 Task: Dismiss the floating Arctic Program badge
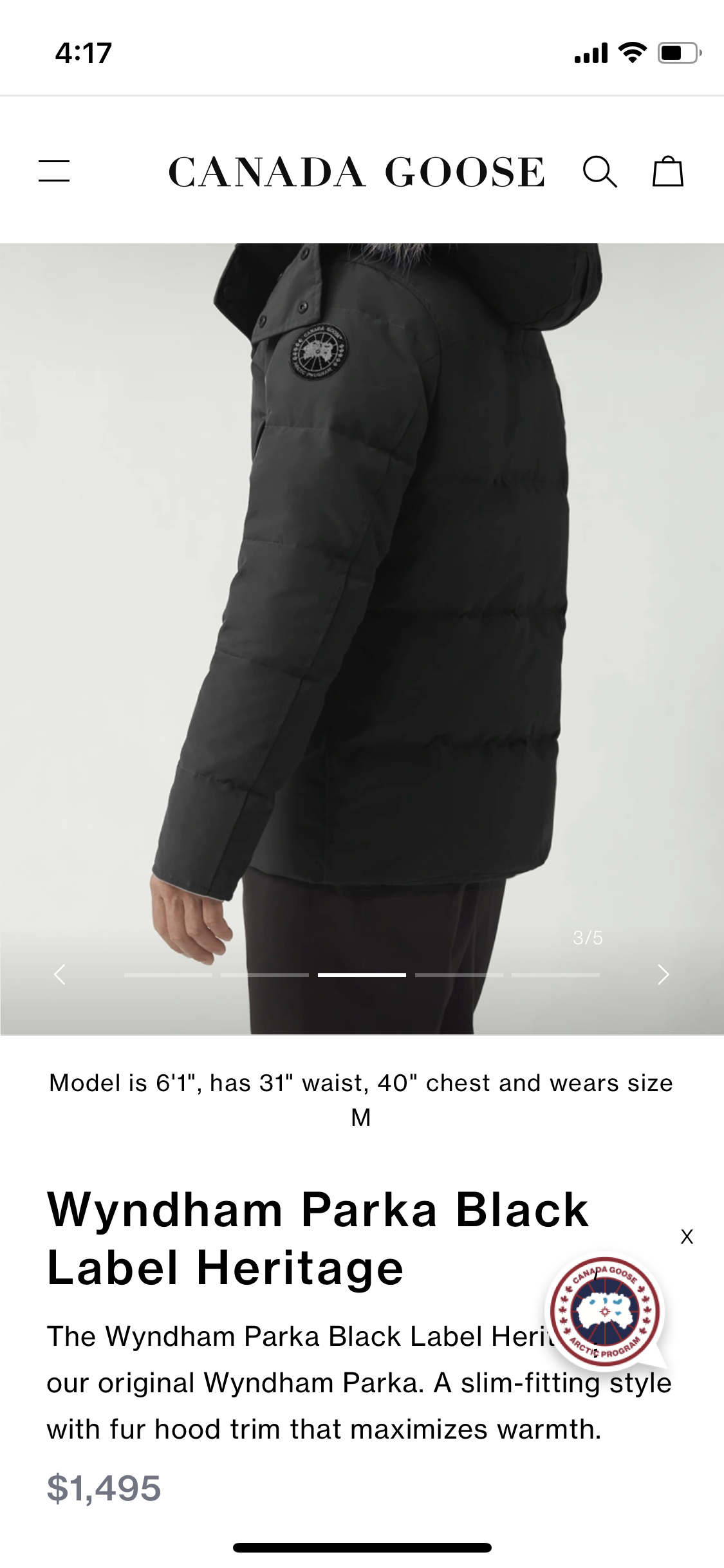click(687, 1237)
